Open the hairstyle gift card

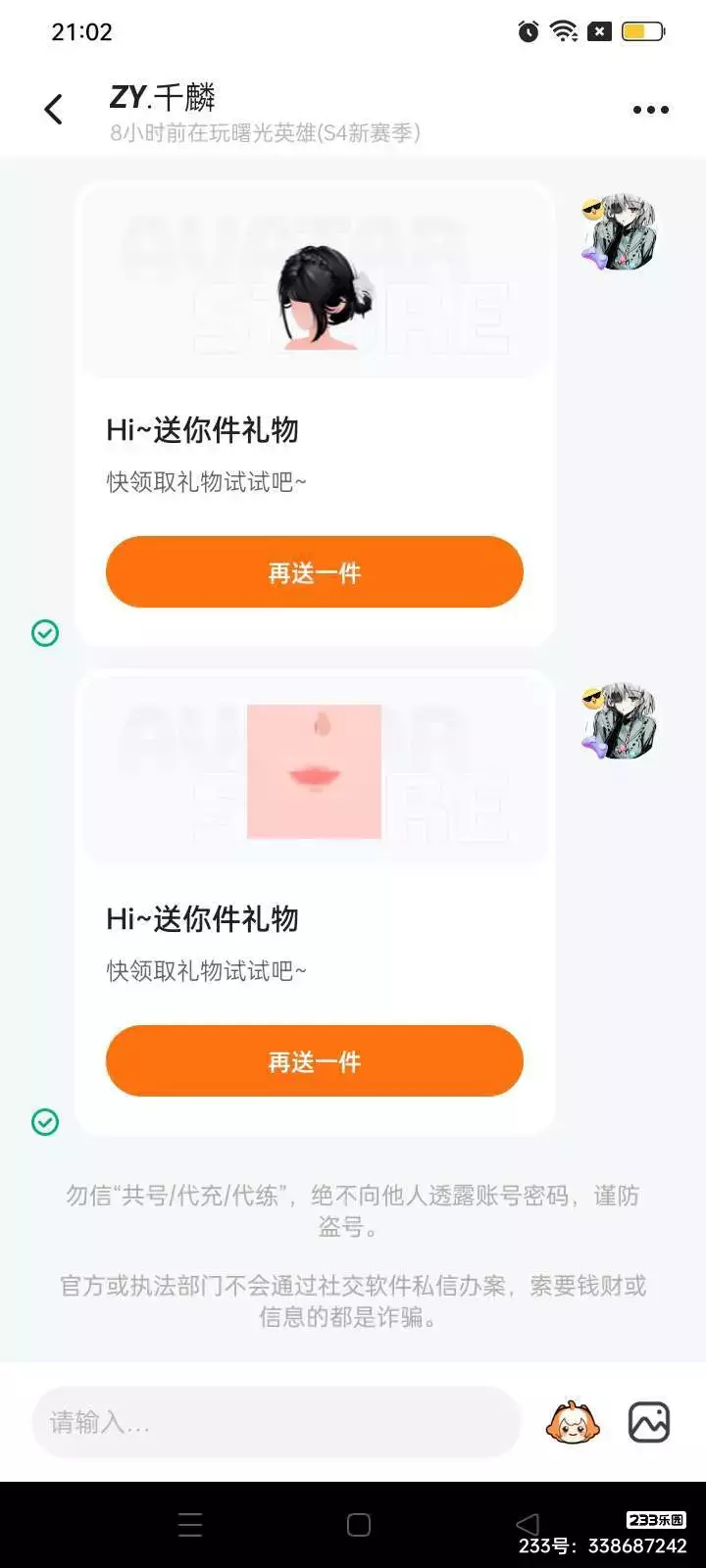click(315, 415)
